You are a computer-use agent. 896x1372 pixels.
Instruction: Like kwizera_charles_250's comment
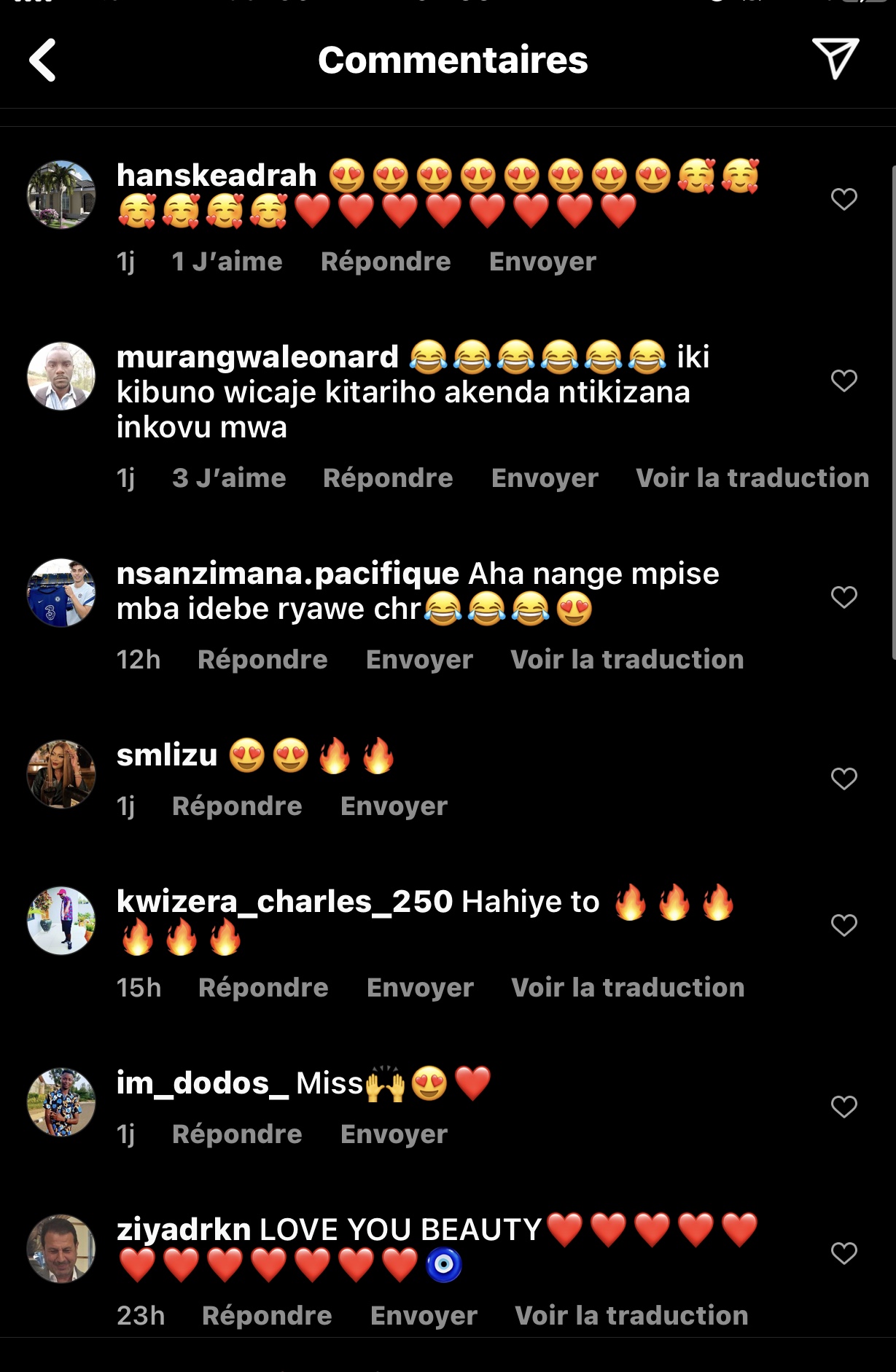coord(844,925)
